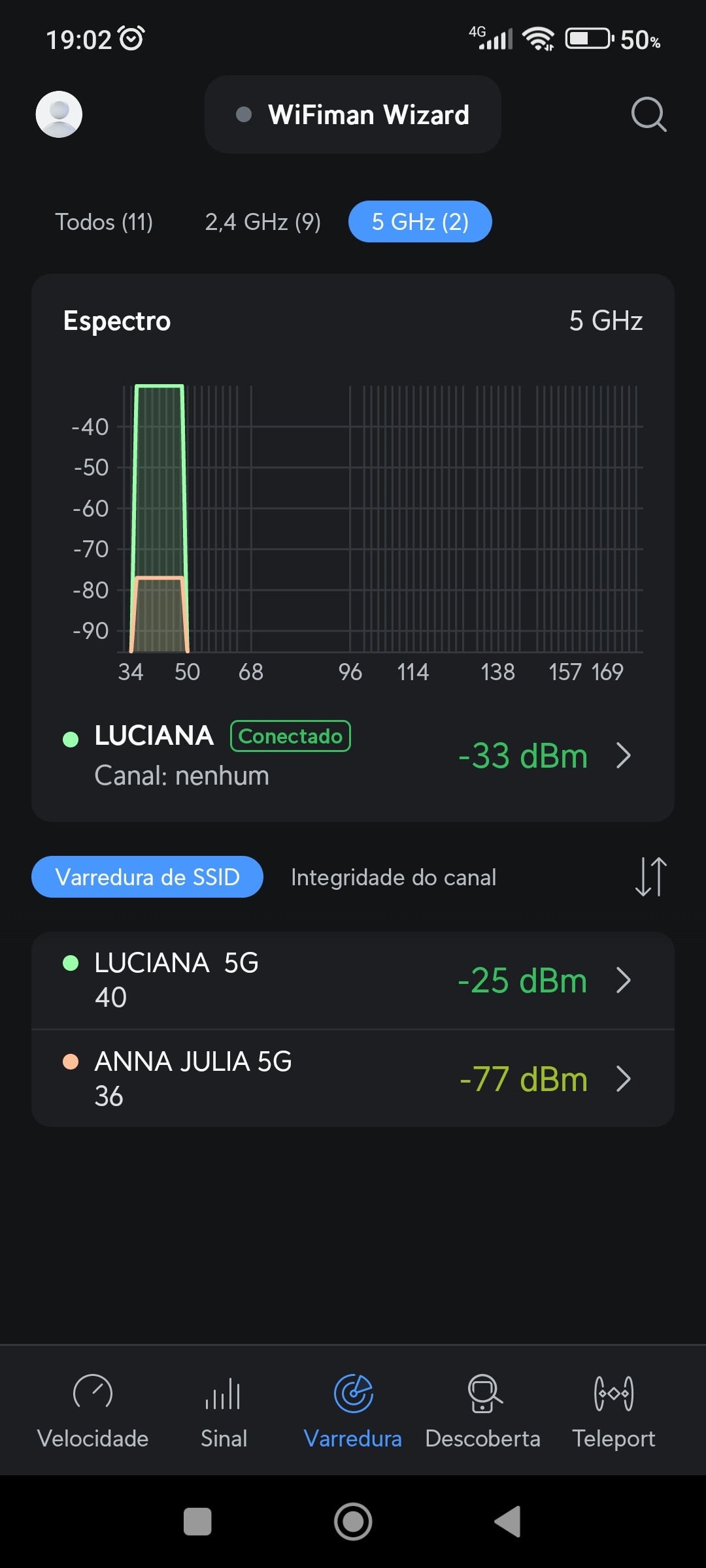Switch to Integridade do canal
This screenshot has height=1568, width=706.
pos(394,877)
